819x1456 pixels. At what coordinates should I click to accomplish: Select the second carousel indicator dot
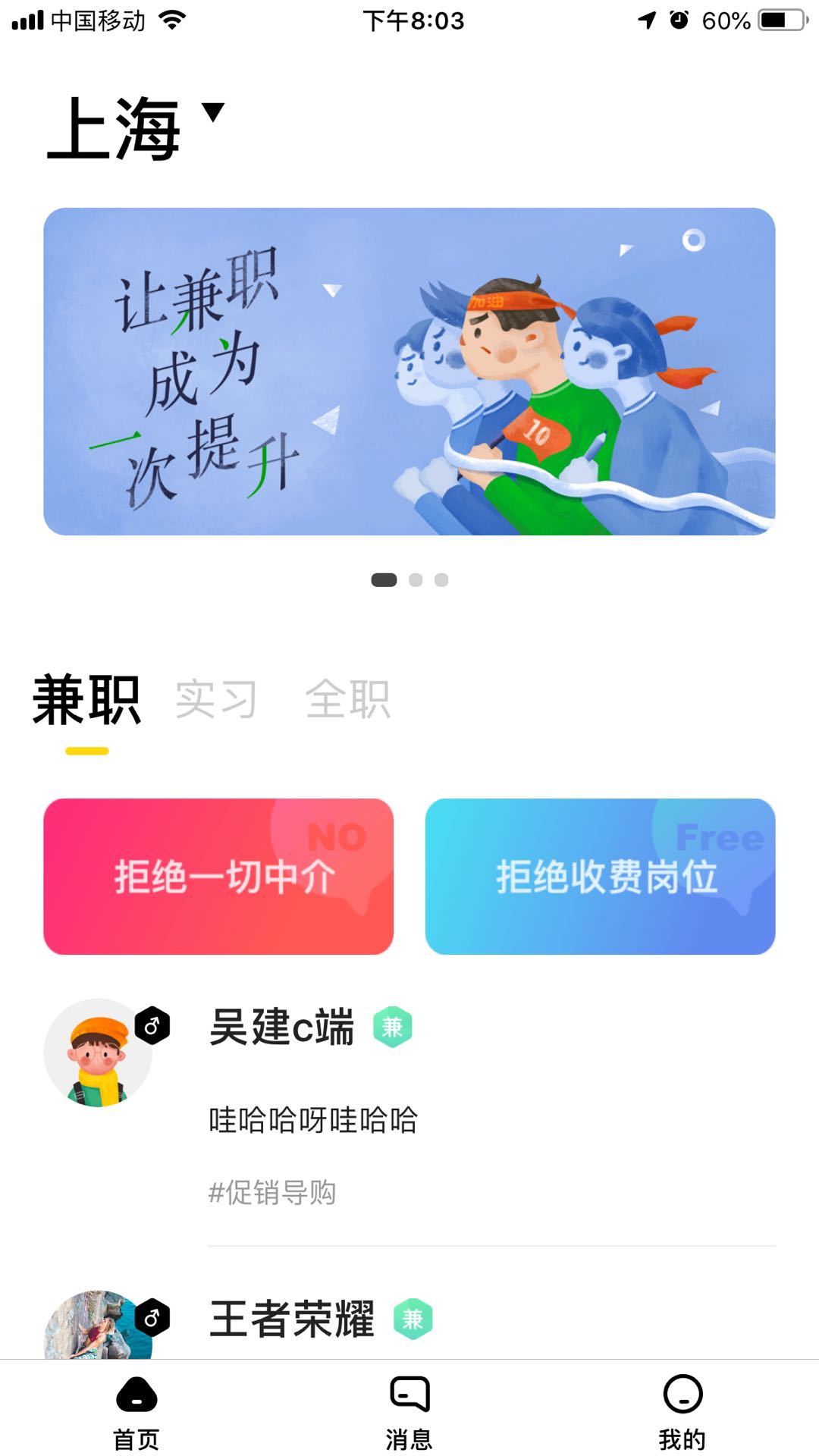point(416,579)
